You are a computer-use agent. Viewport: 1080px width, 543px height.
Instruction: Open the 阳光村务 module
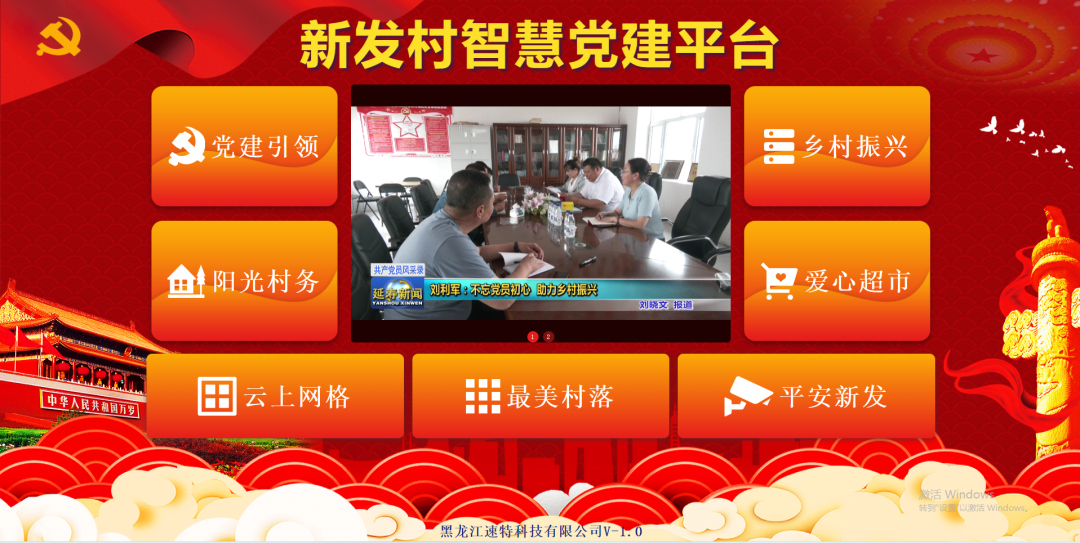click(244, 281)
